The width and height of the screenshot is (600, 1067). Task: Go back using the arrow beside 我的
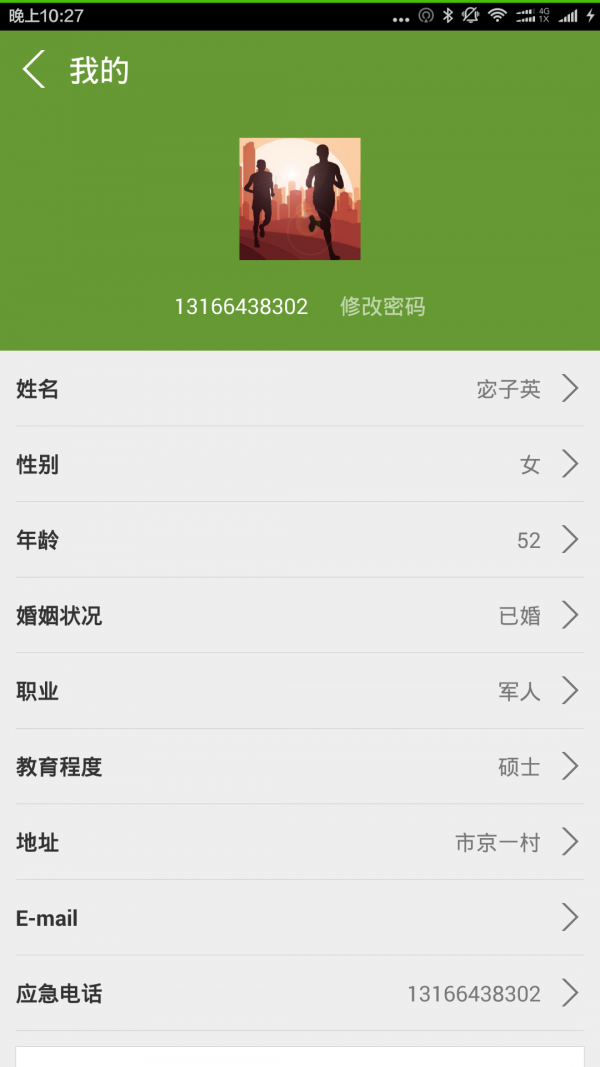pyautogui.click(x=34, y=71)
